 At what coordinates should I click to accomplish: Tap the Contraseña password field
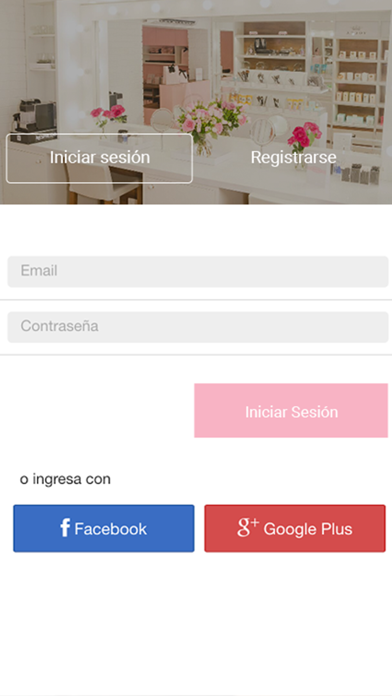pos(198,327)
